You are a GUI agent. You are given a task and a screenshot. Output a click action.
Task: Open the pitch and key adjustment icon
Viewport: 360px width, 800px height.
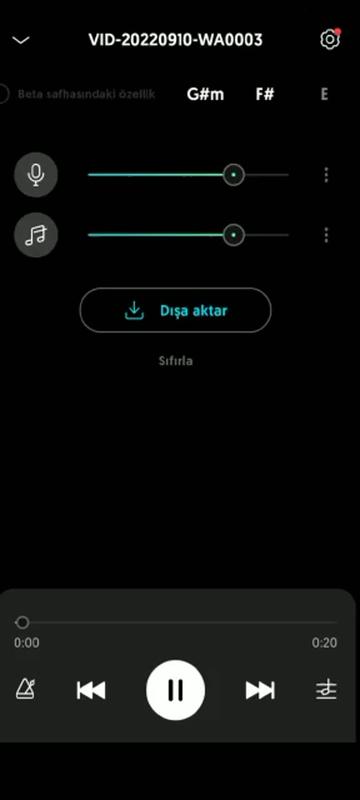coord(326,690)
